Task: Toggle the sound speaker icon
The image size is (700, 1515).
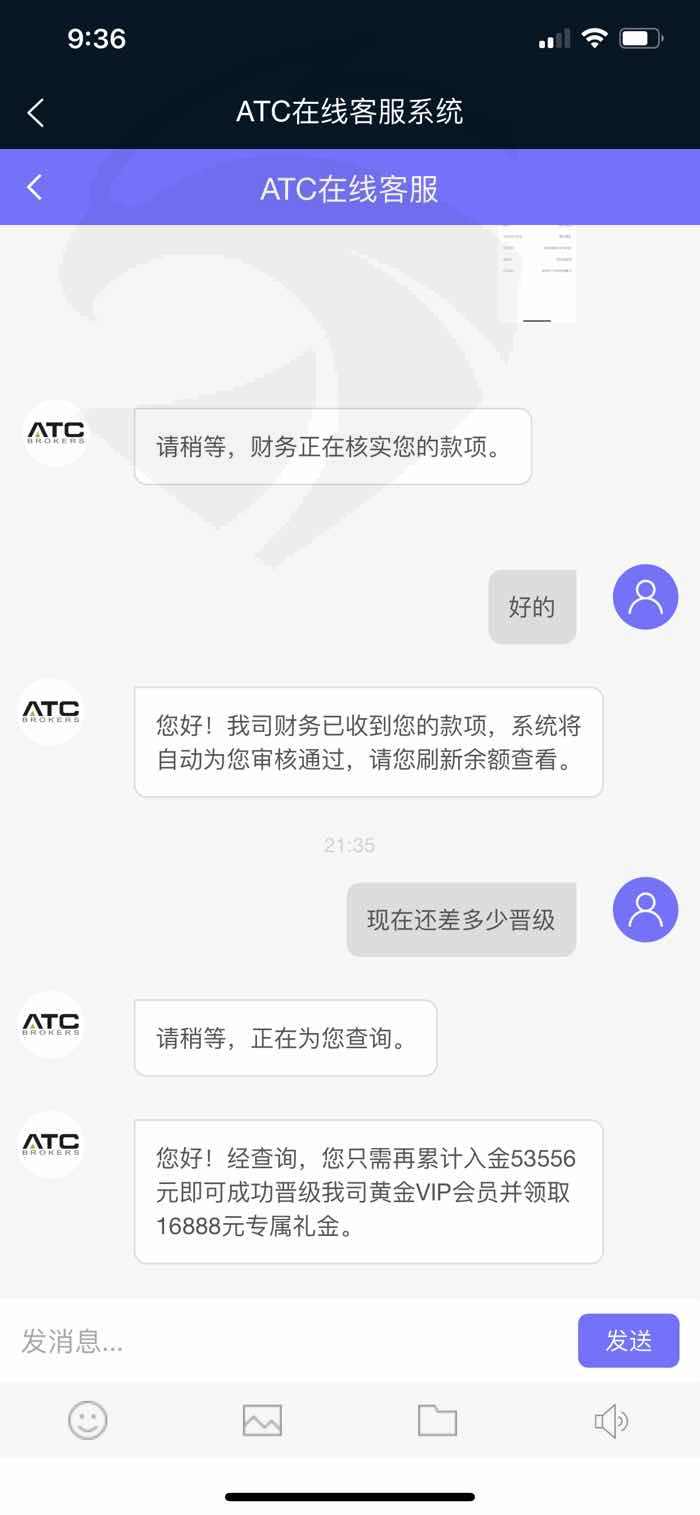Action: point(611,1420)
